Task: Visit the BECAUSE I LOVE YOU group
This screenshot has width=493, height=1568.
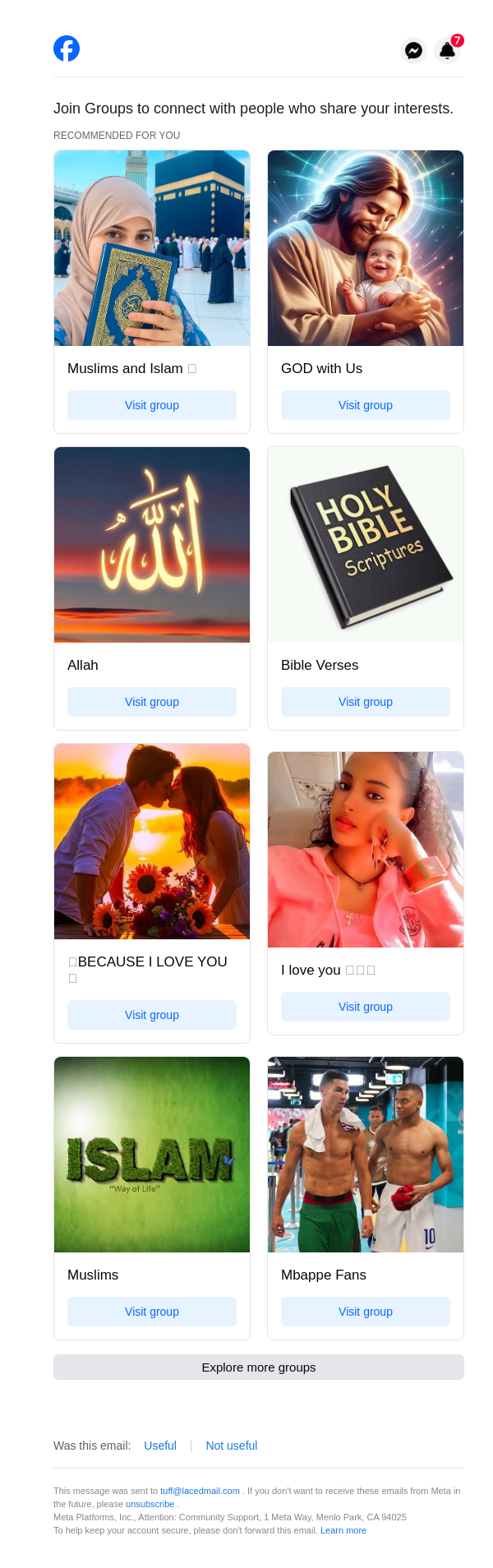Action: [x=152, y=1015]
